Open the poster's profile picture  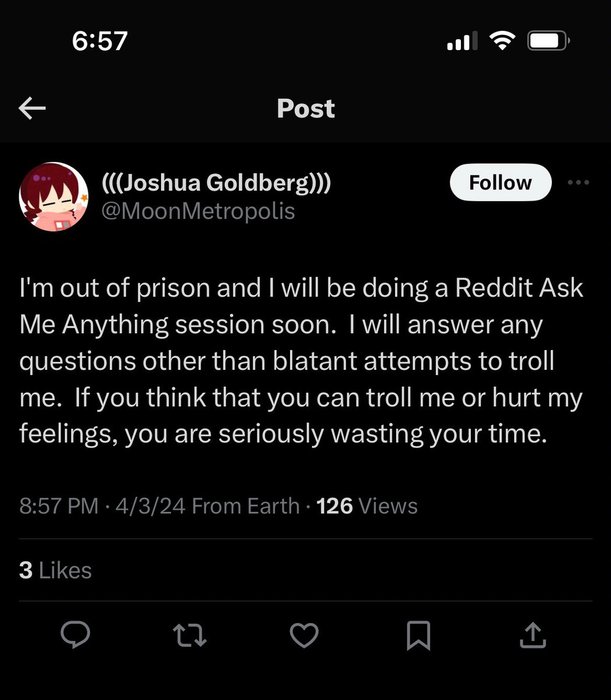54,196
